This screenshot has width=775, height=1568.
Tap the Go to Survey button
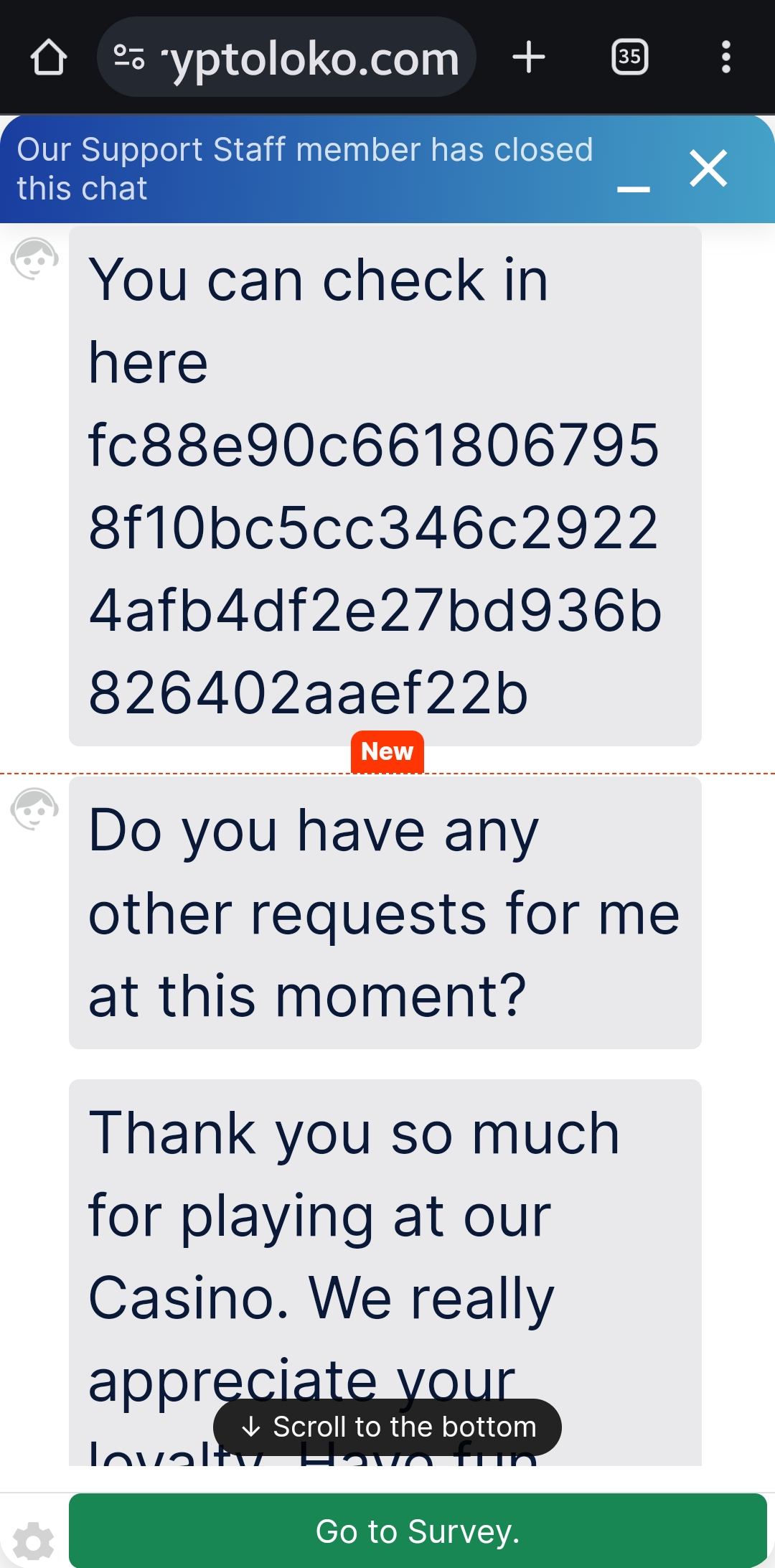[x=418, y=1531]
